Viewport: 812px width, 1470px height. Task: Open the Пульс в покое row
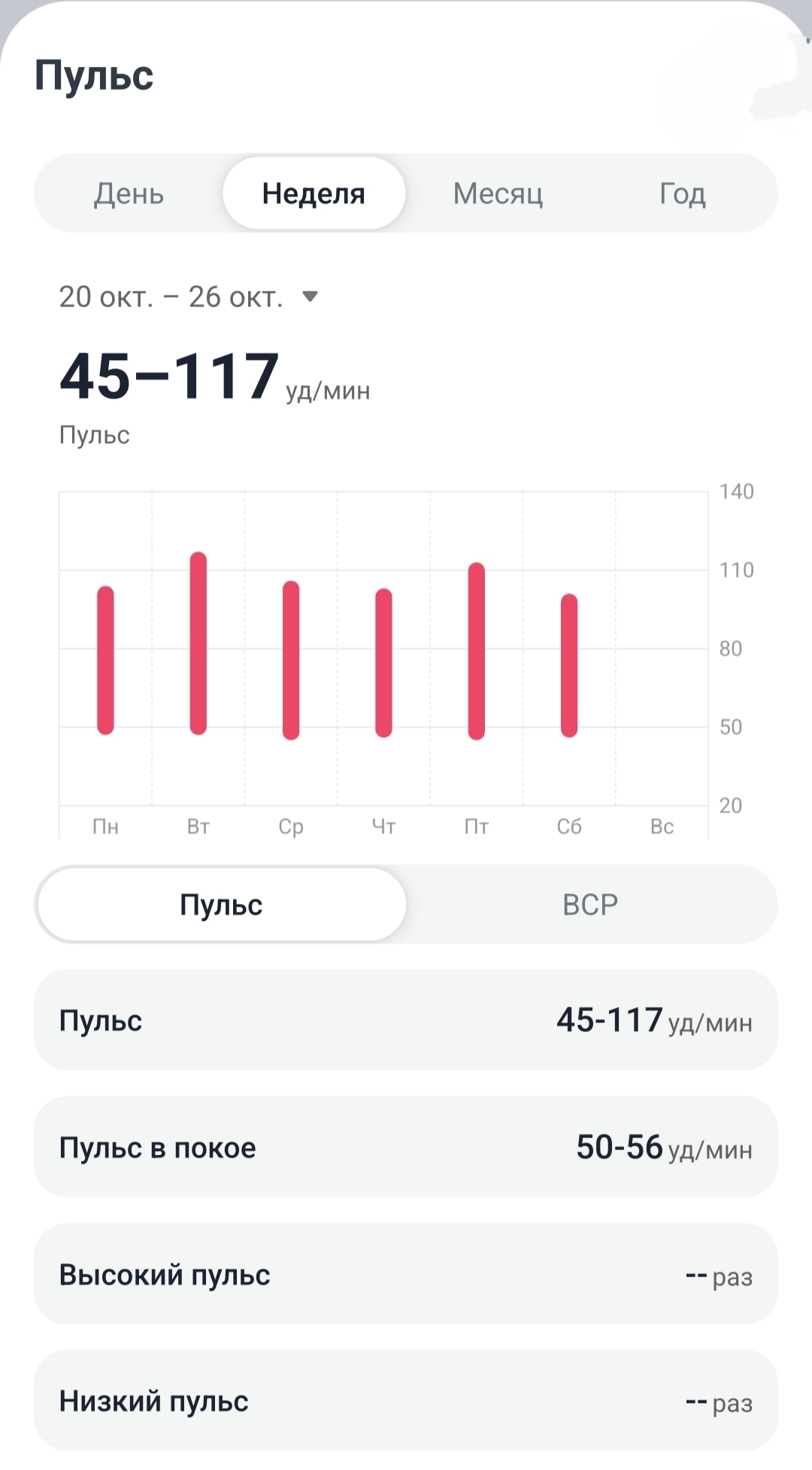406,1147
